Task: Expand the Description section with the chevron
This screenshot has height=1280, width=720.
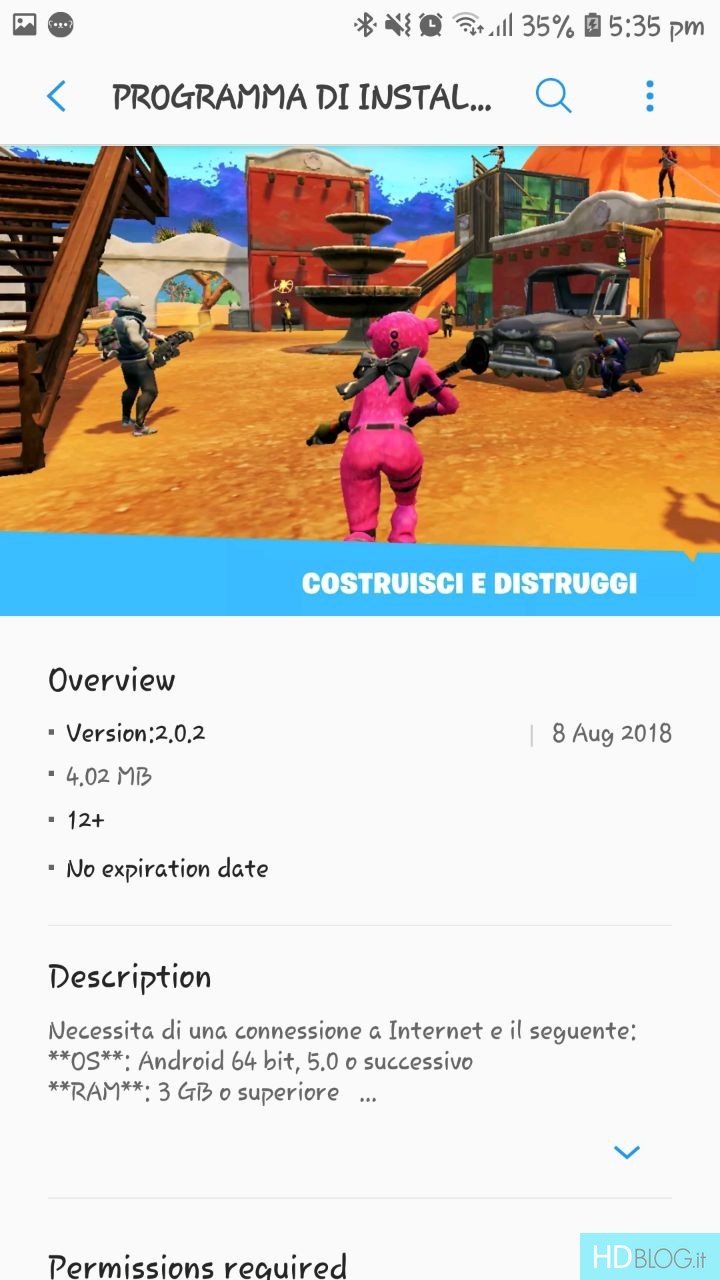Action: [x=626, y=1152]
